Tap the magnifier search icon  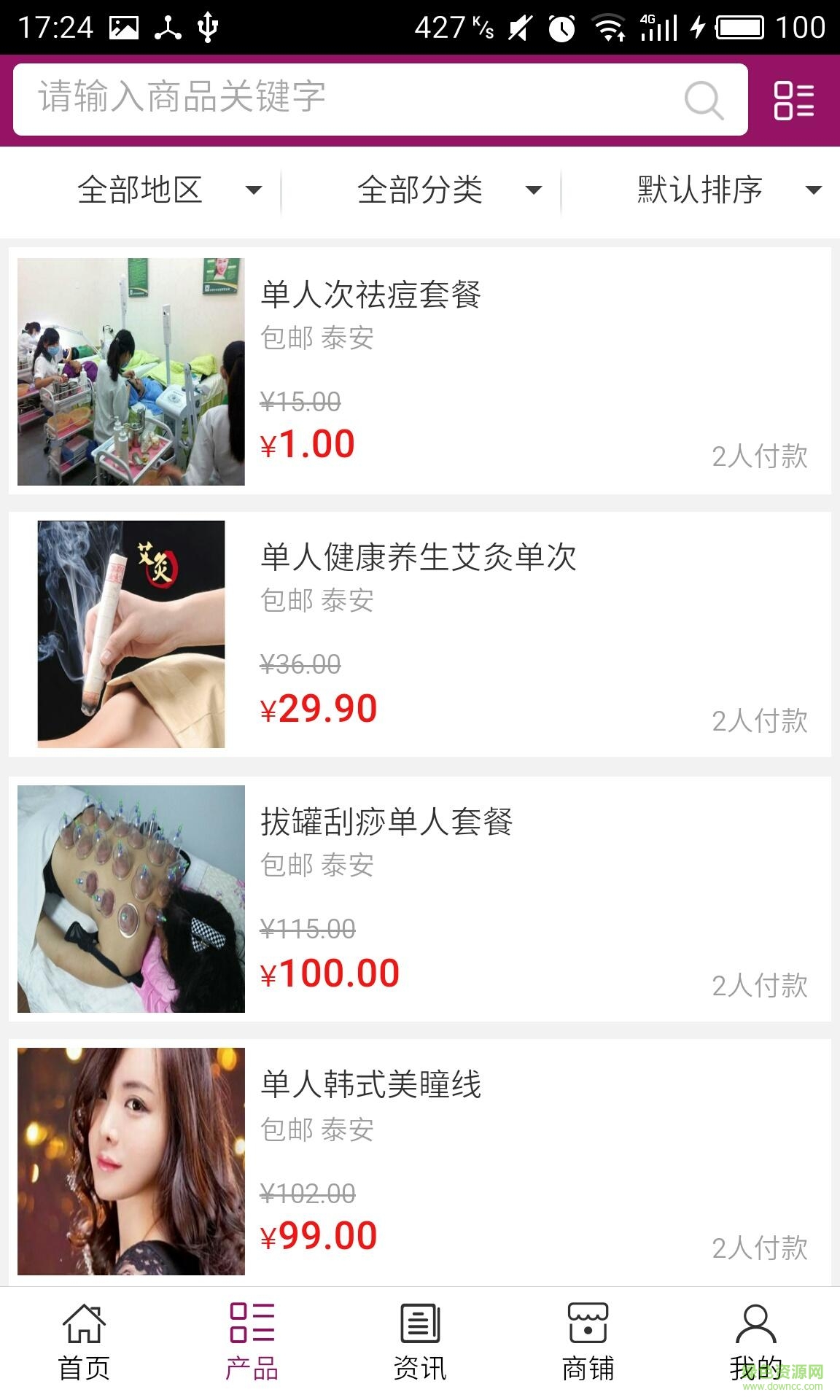click(704, 100)
